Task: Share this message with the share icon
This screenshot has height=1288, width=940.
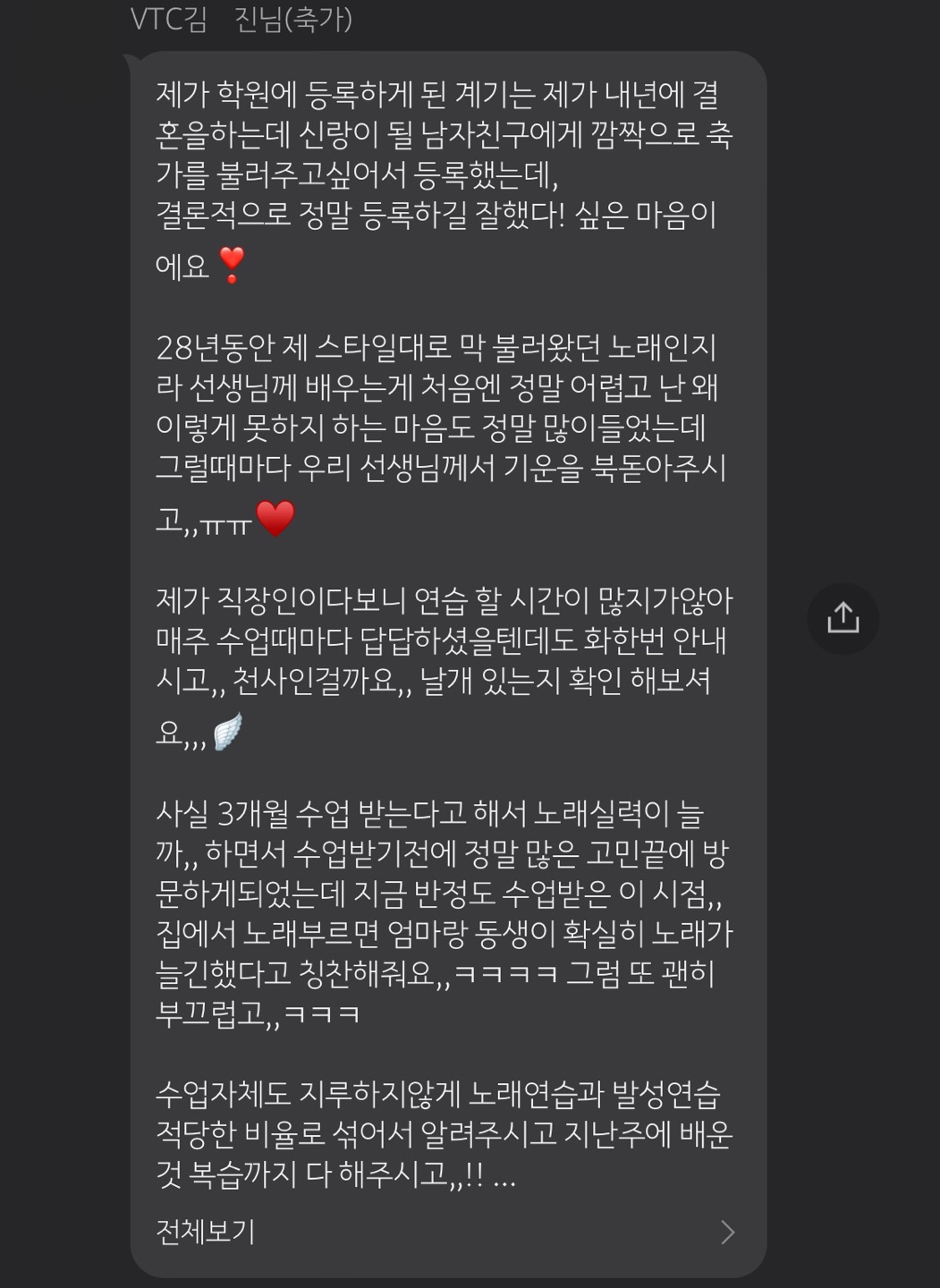Action: pos(843,618)
